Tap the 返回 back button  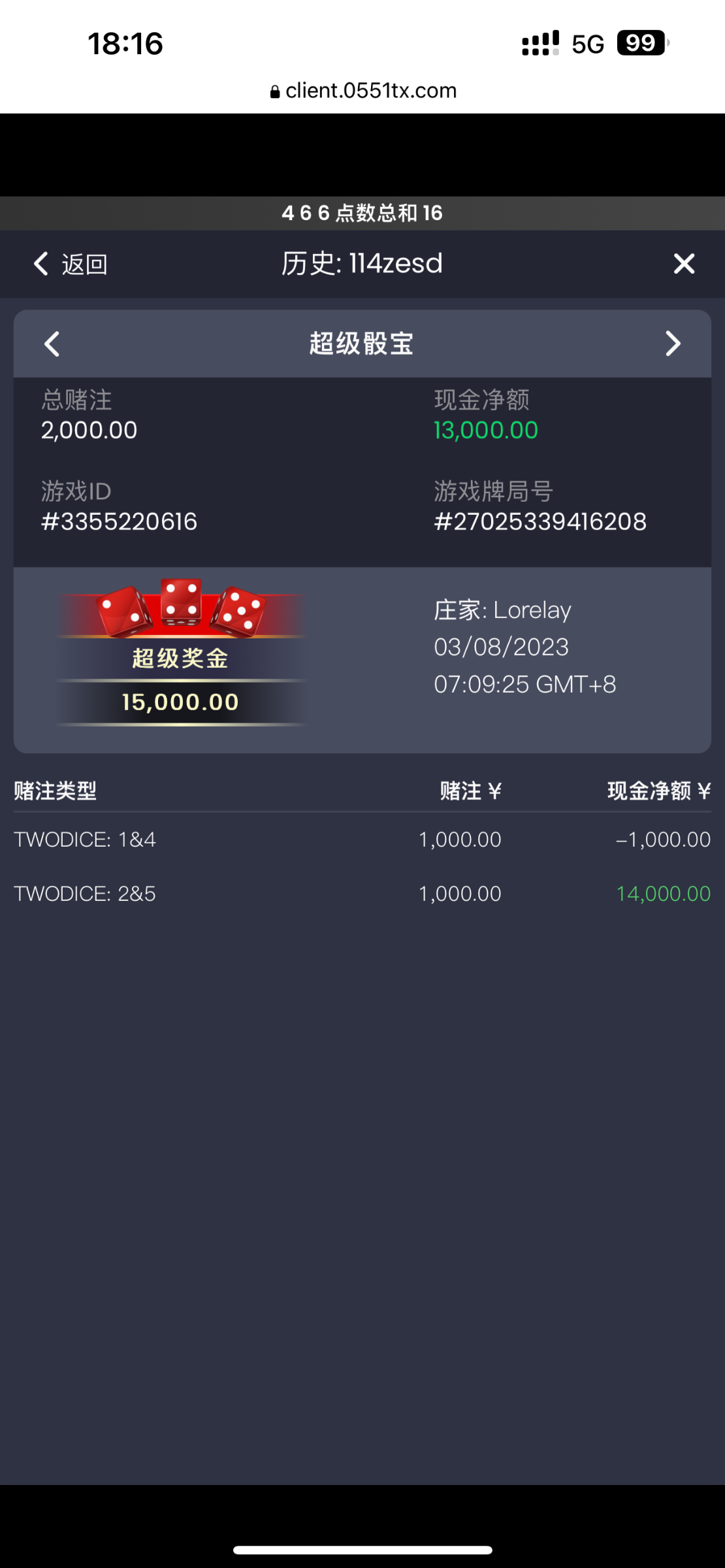[71, 264]
